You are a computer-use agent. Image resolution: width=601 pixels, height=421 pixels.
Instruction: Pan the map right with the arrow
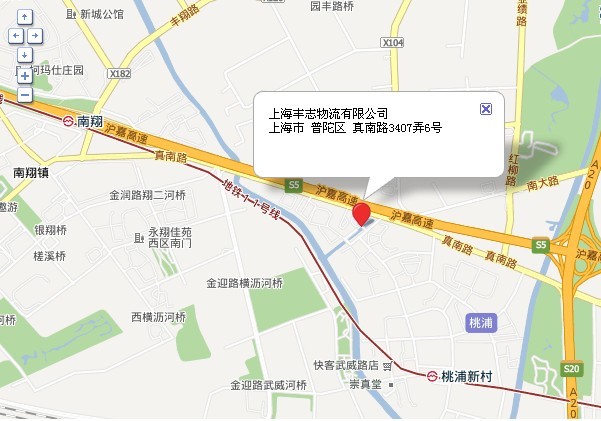point(35,35)
